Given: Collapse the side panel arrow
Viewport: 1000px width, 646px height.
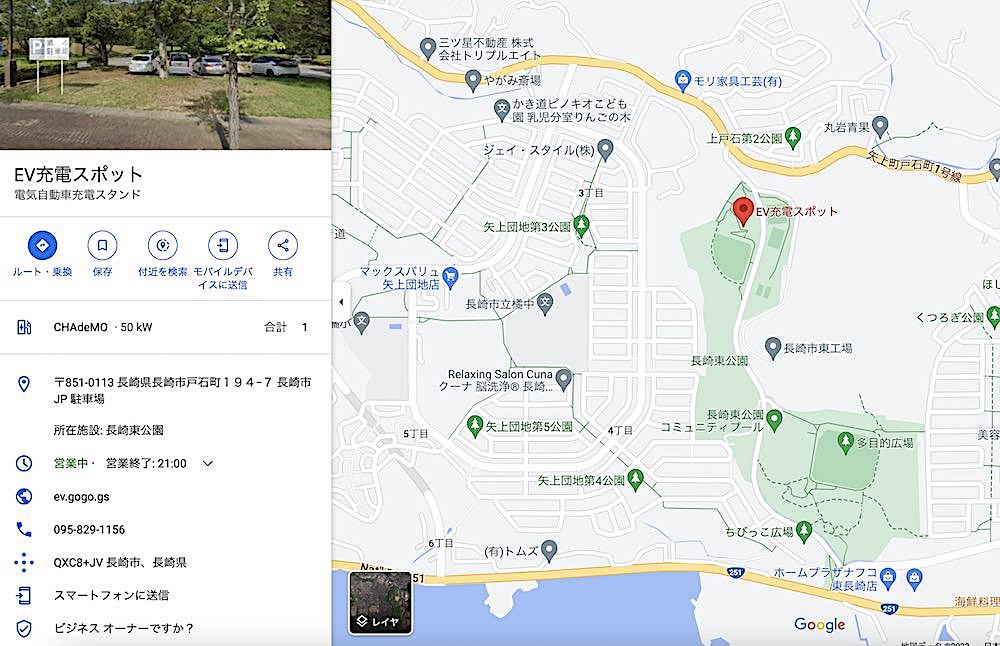Looking at the screenshot, I should tap(341, 301).
